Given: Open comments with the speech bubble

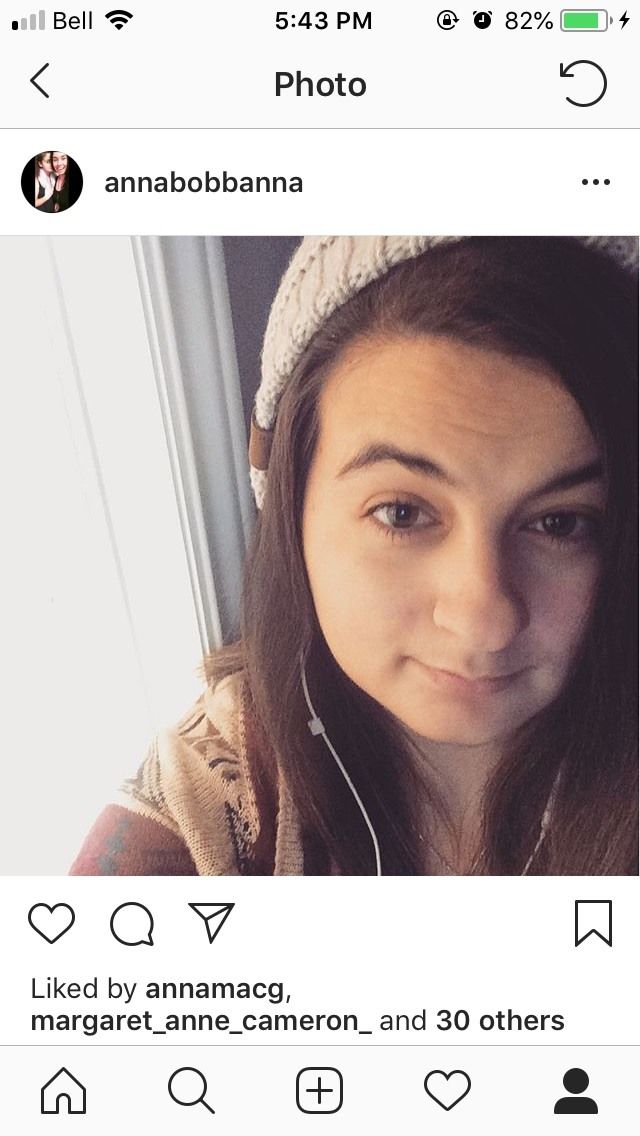Looking at the screenshot, I should pyautogui.click(x=132, y=924).
